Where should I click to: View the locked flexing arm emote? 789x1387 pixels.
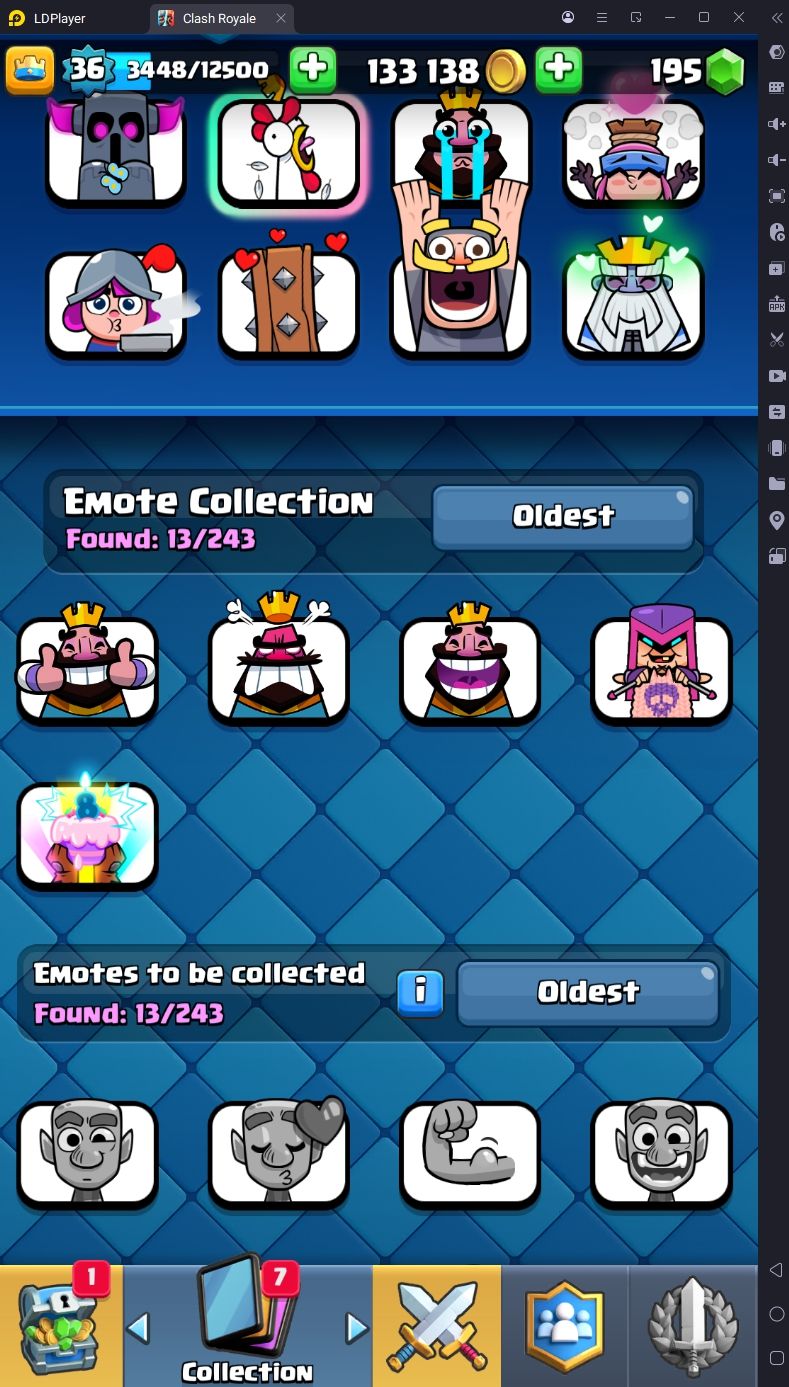click(470, 1154)
